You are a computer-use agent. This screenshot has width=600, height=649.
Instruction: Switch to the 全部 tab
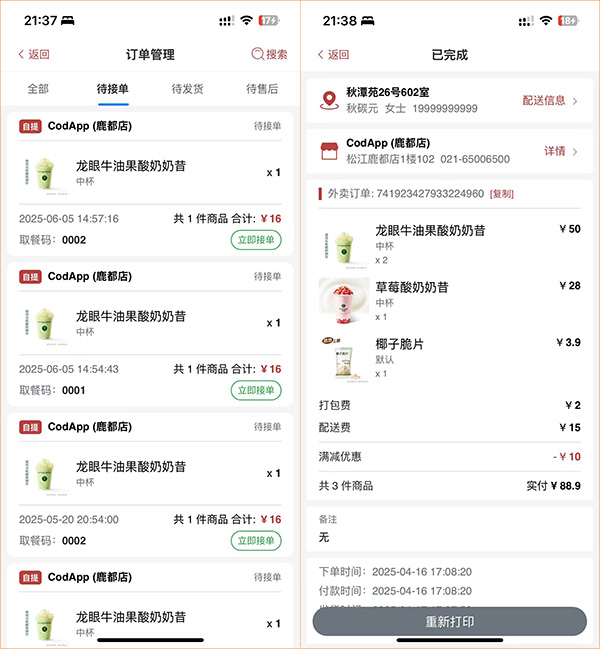click(38, 89)
